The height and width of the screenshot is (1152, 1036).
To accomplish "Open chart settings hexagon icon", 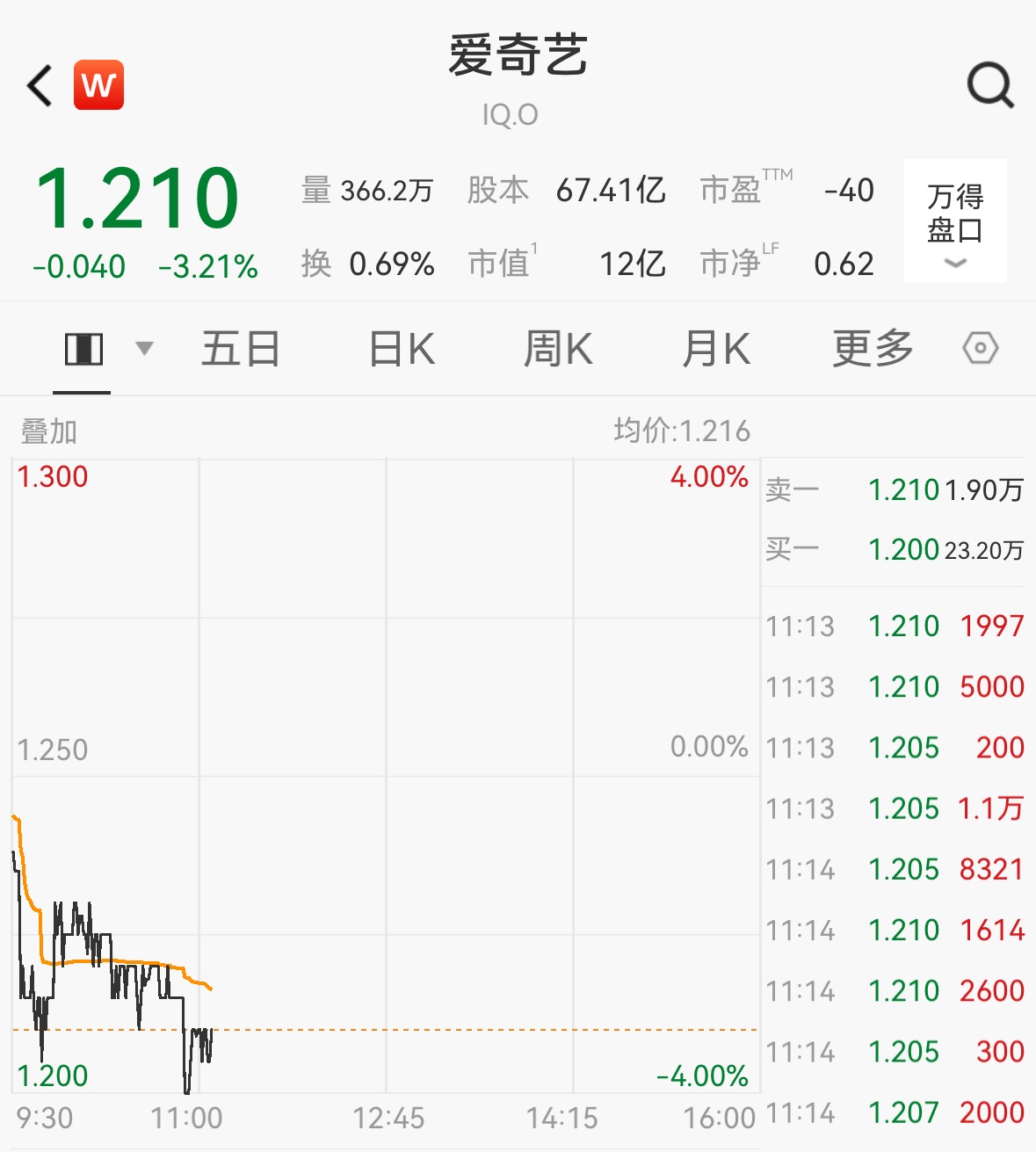I will coord(980,349).
